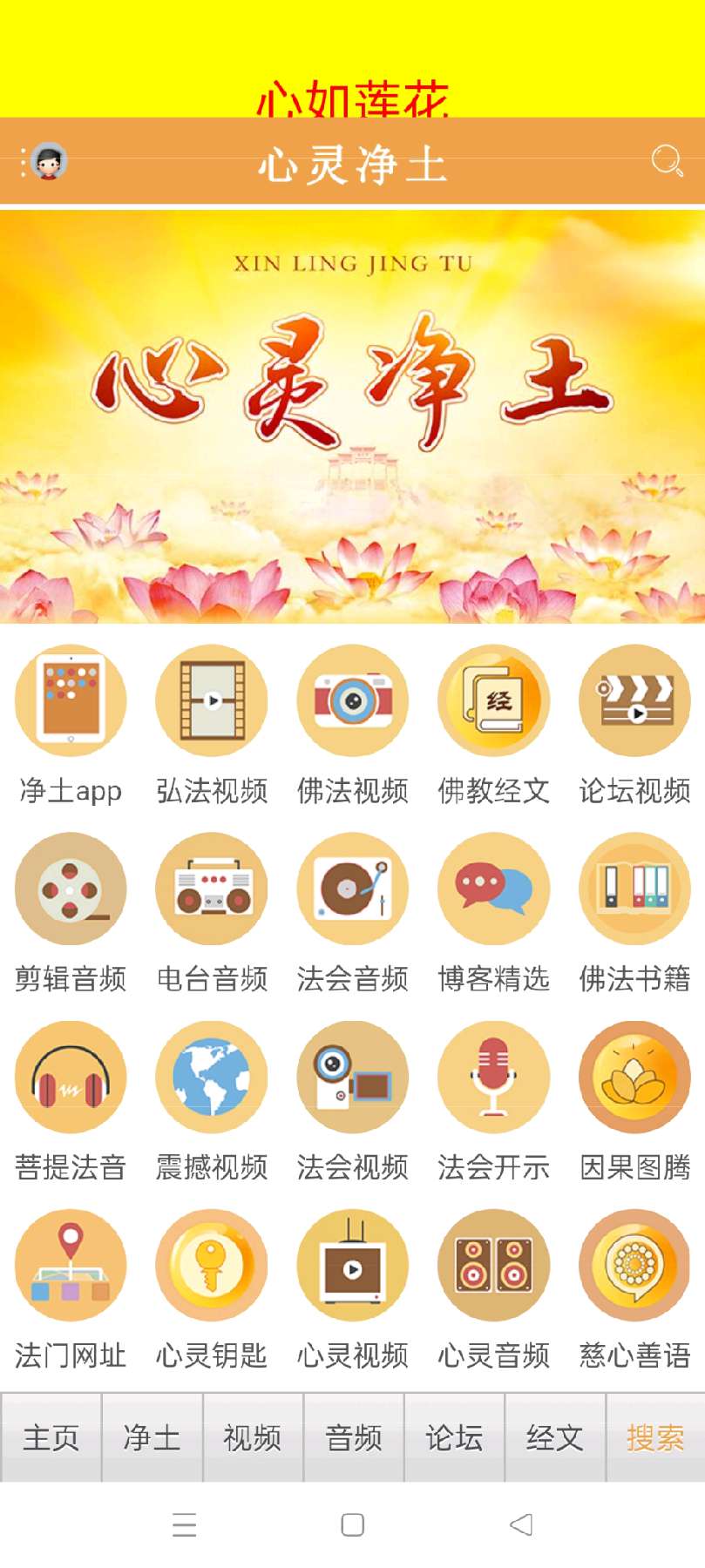Select 震撼视频 globe icon
Image resolution: width=705 pixels, height=1568 pixels.
(212, 1078)
